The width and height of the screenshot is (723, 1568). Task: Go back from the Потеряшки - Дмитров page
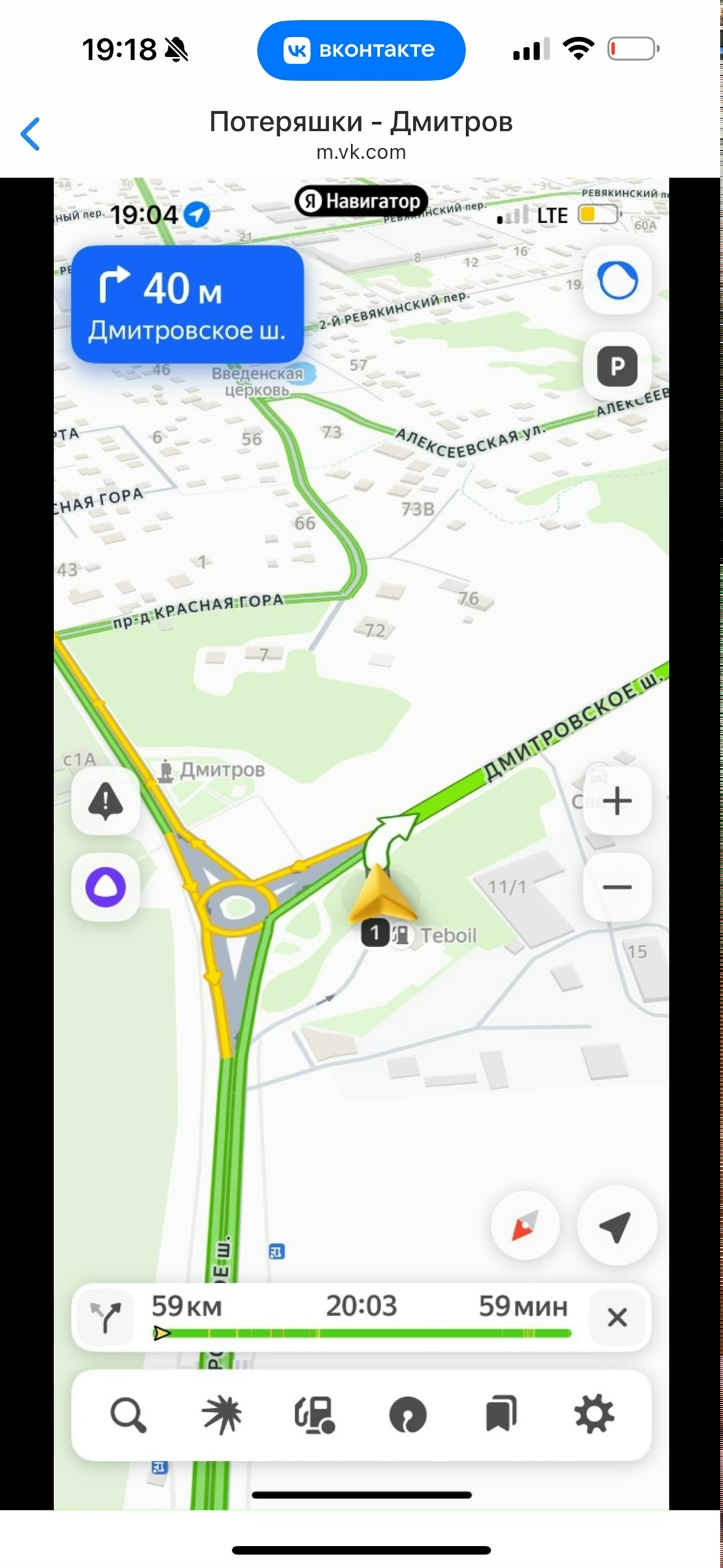[31, 134]
